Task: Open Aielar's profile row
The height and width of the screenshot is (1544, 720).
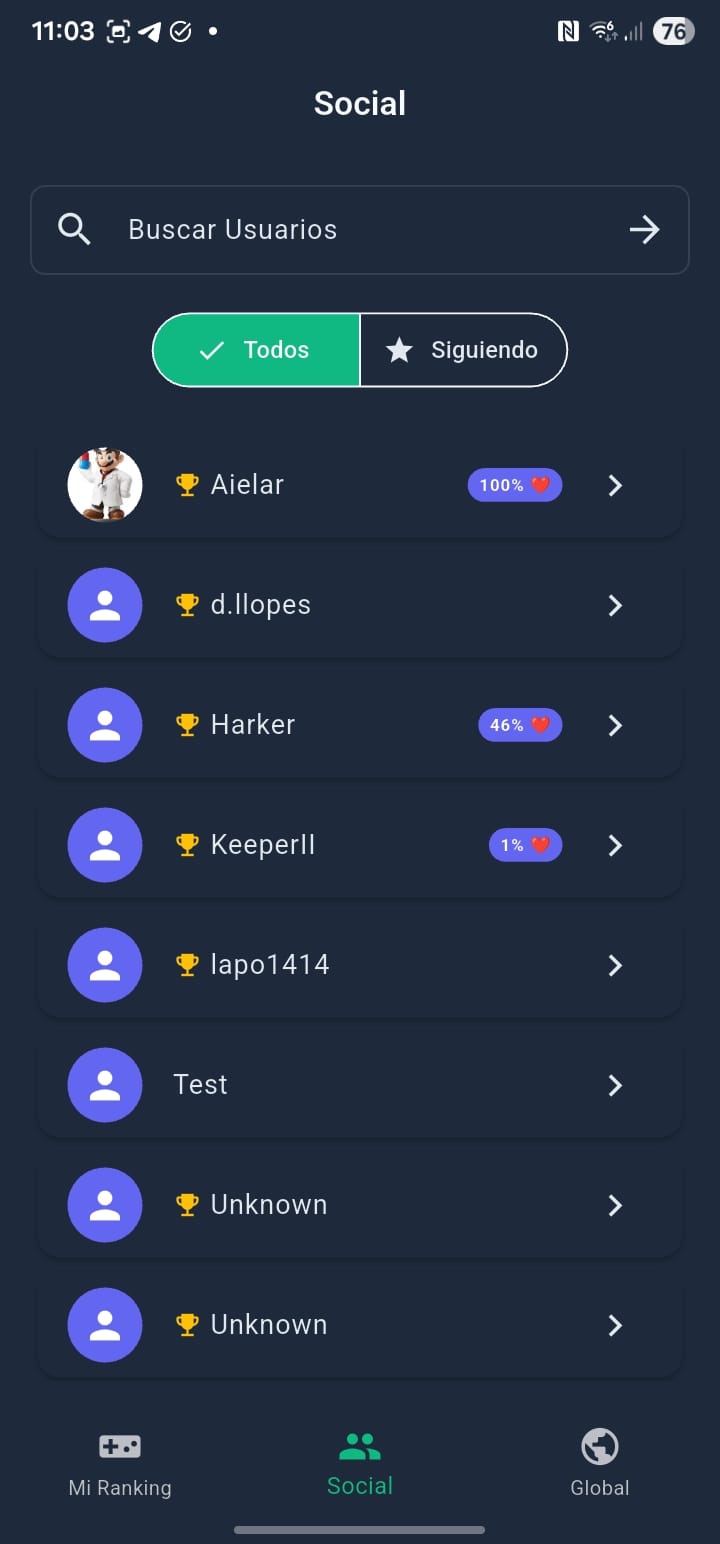Action: pos(360,485)
